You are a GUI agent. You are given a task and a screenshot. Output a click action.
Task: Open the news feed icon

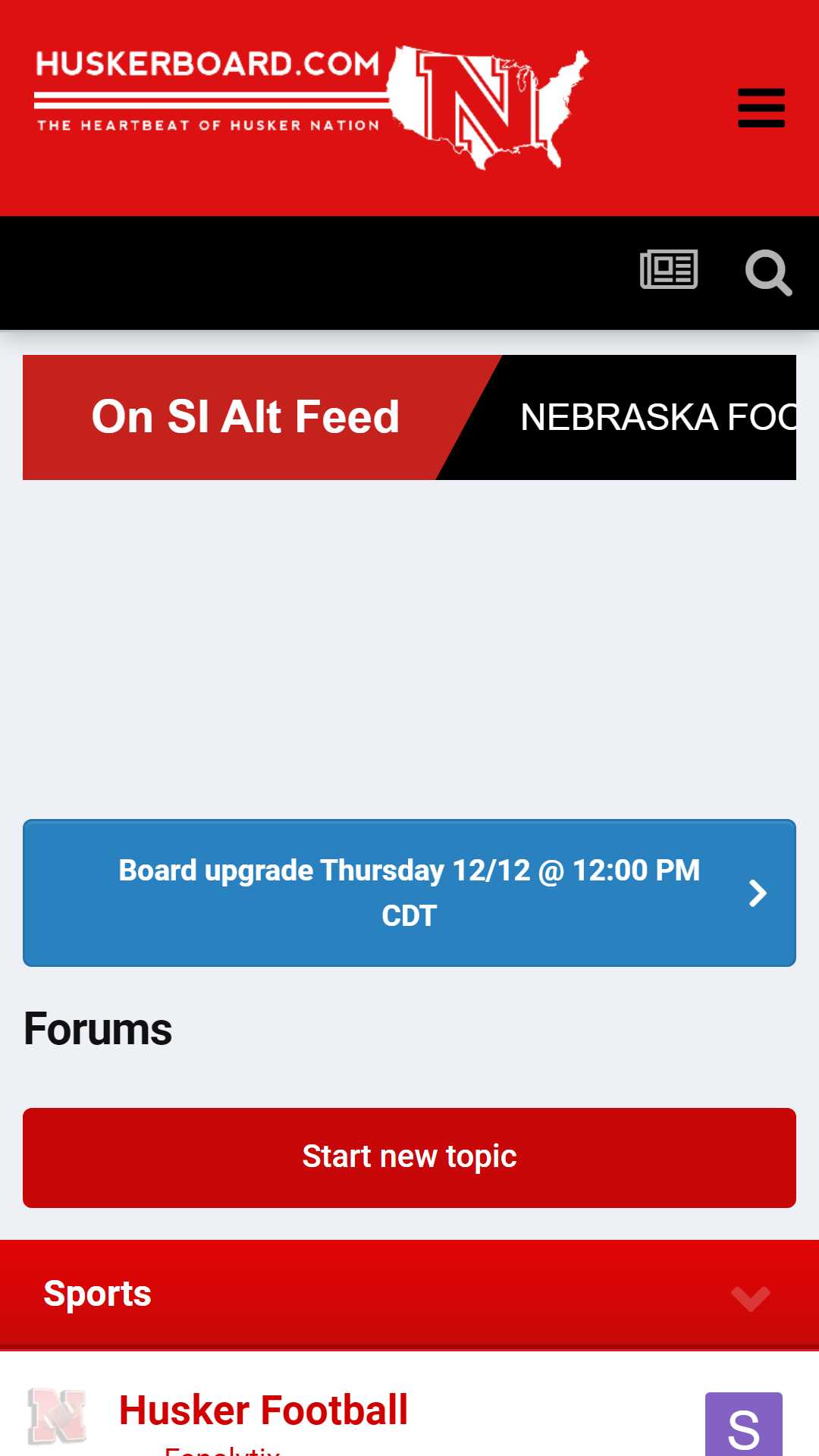click(x=669, y=270)
